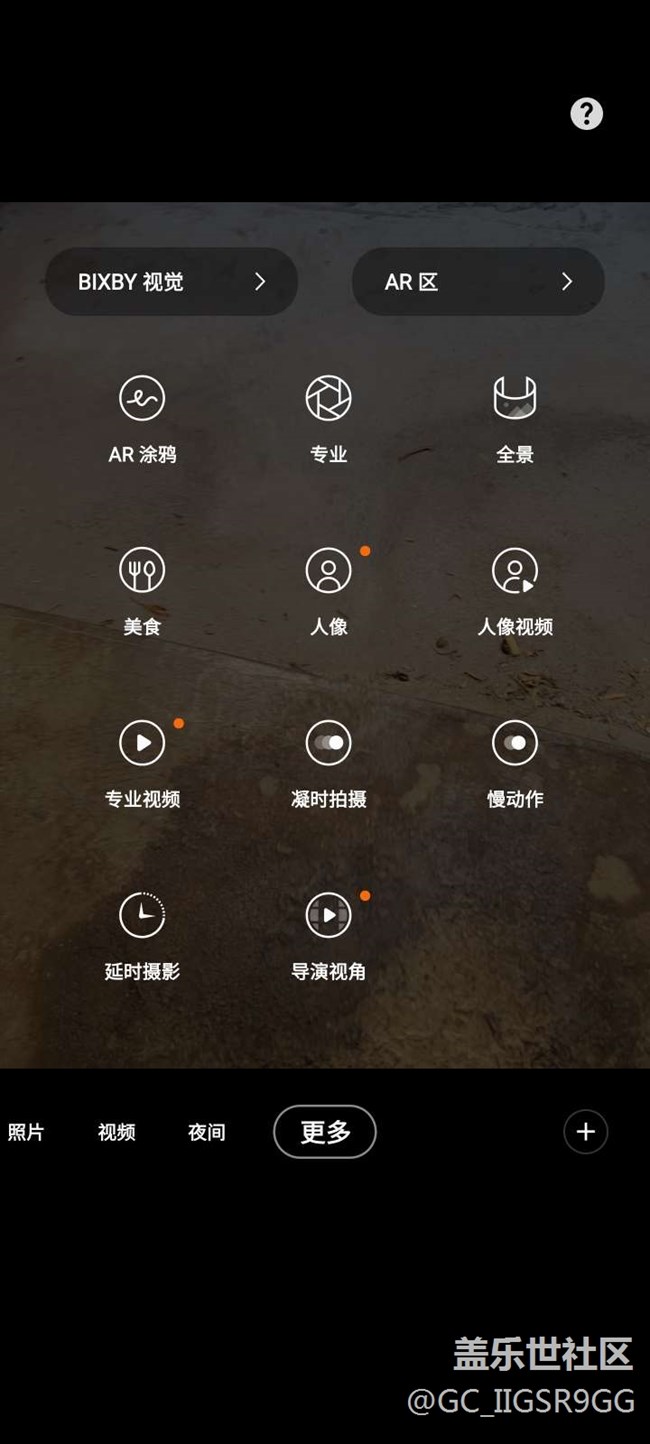Screen dimensions: 650x1444
Task: Open 延时摄影 time-lapse mode
Action: tap(142, 915)
